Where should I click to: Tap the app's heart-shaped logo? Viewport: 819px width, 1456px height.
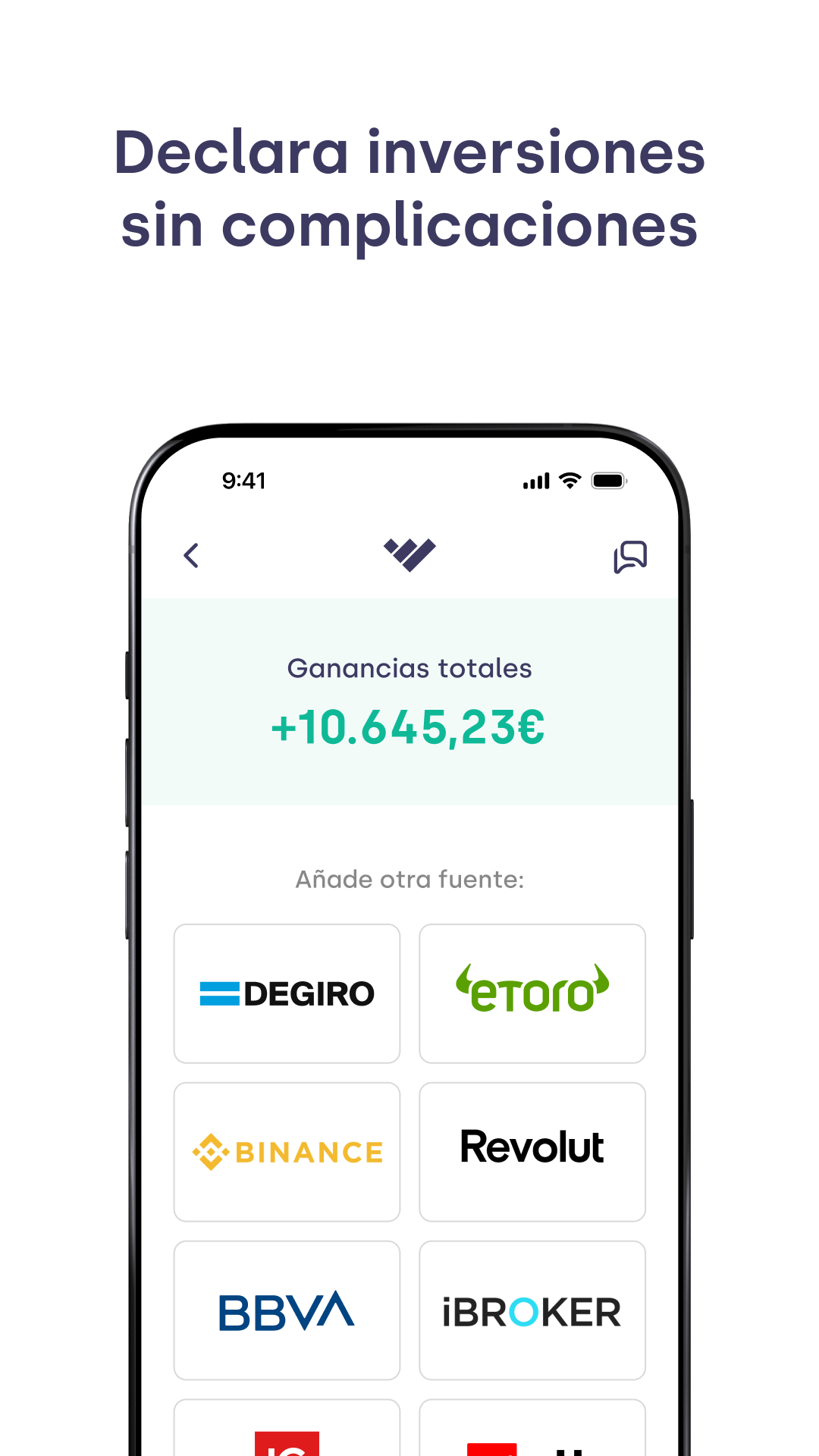pyautogui.click(x=409, y=554)
